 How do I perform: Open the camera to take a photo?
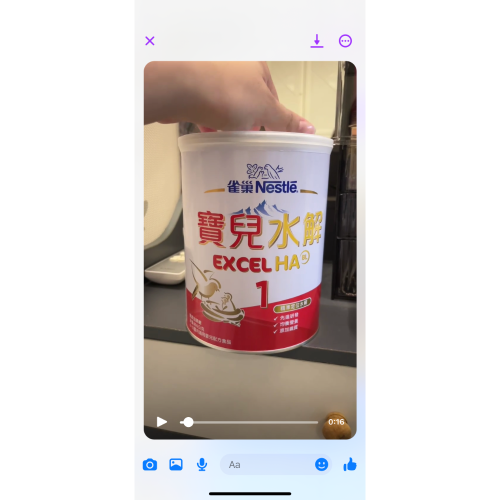[150, 464]
